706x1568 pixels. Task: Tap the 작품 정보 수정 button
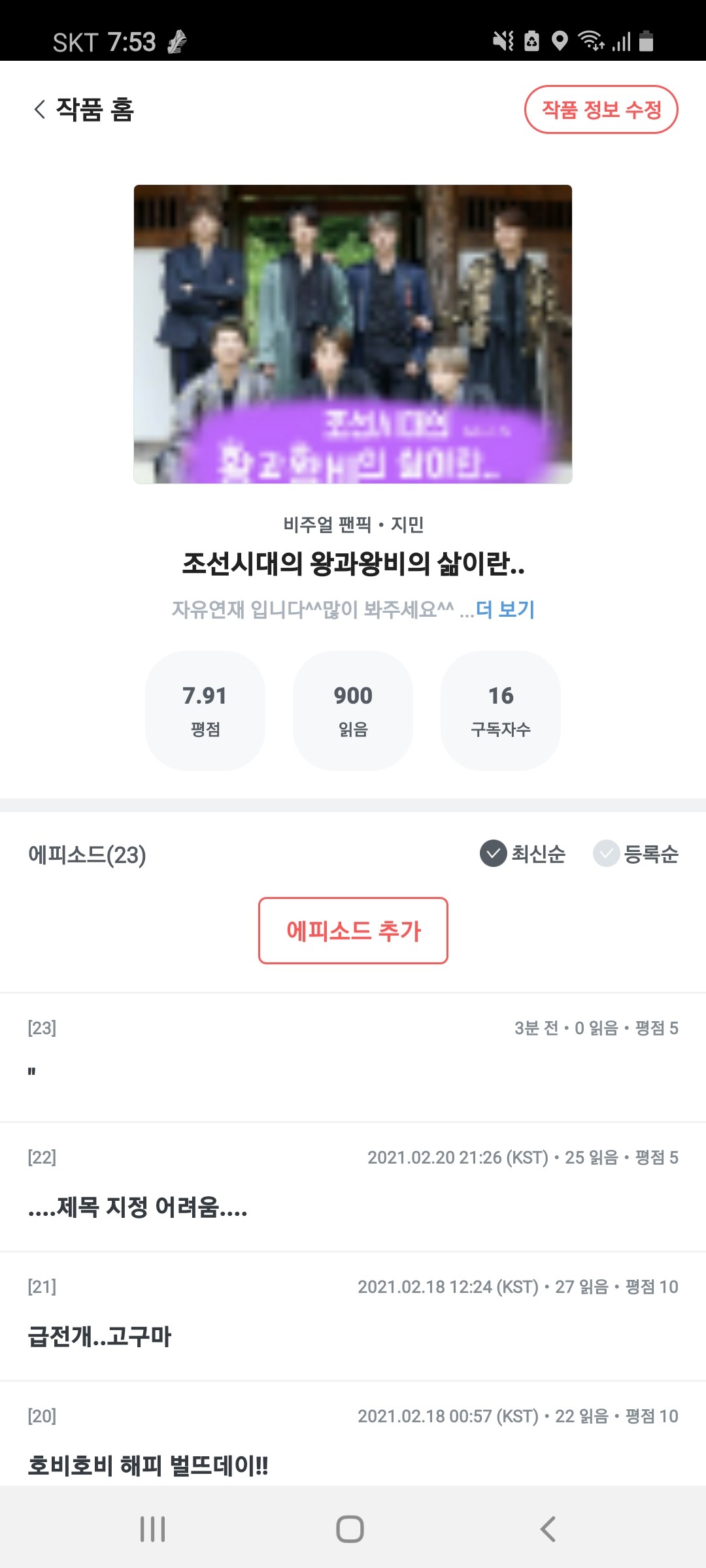point(601,109)
